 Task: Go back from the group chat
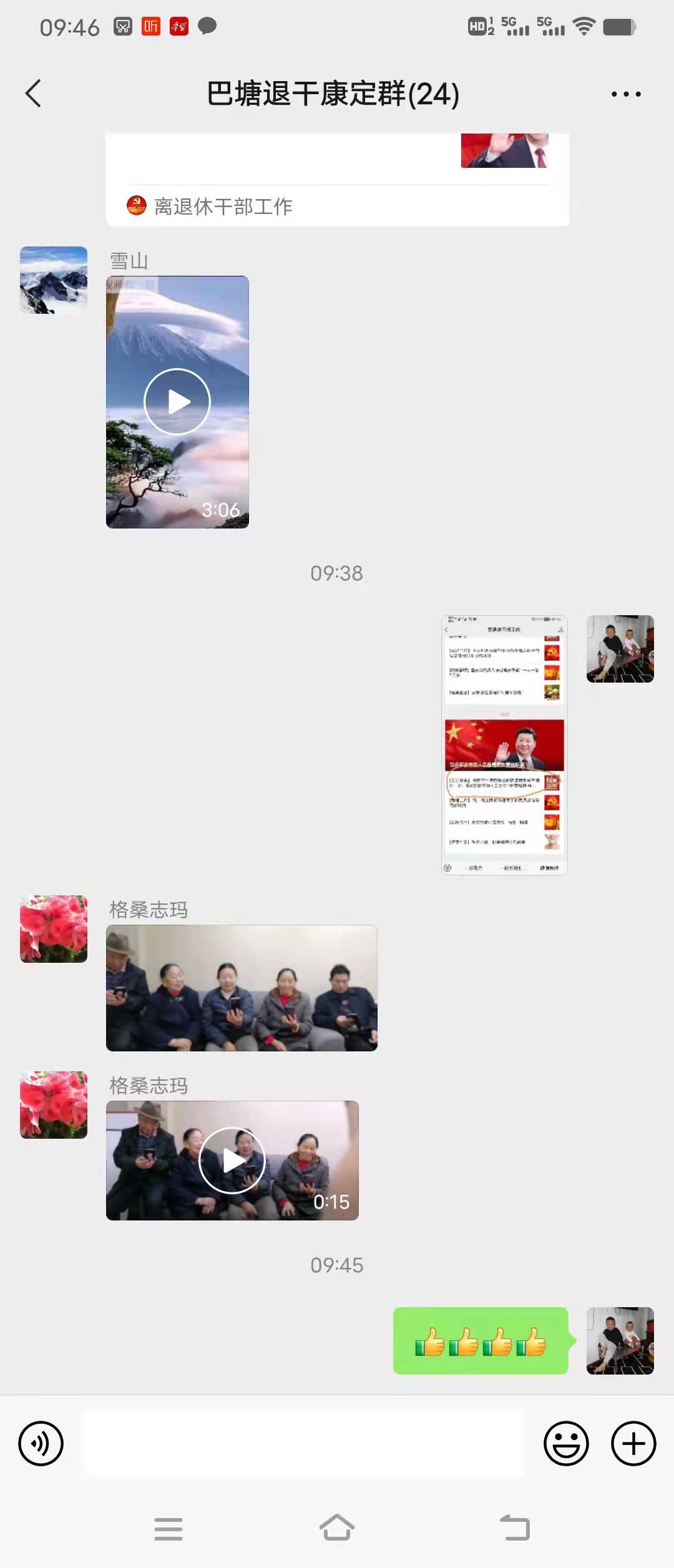pyautogui.click(x=33, y=94)
